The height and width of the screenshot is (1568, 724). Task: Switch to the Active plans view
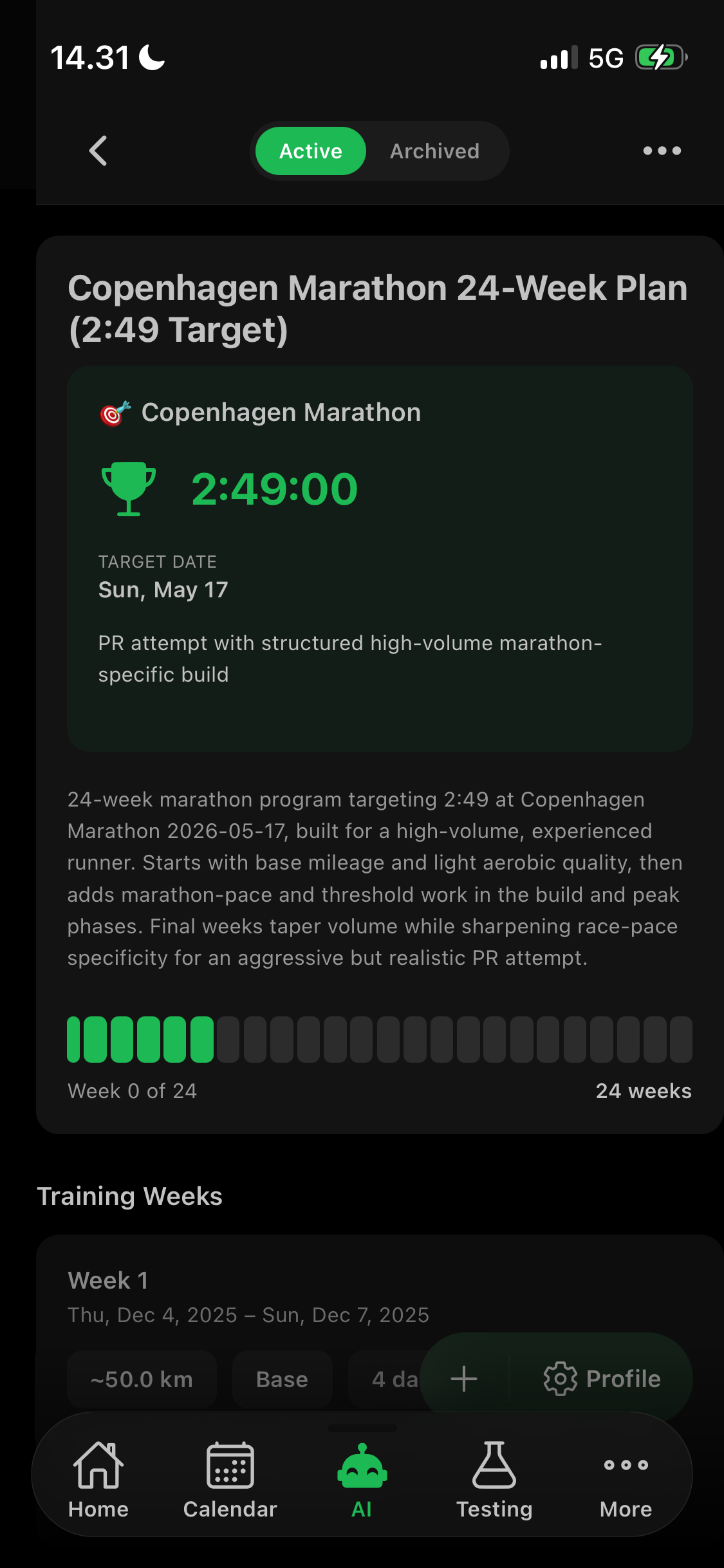click(310, 151)
